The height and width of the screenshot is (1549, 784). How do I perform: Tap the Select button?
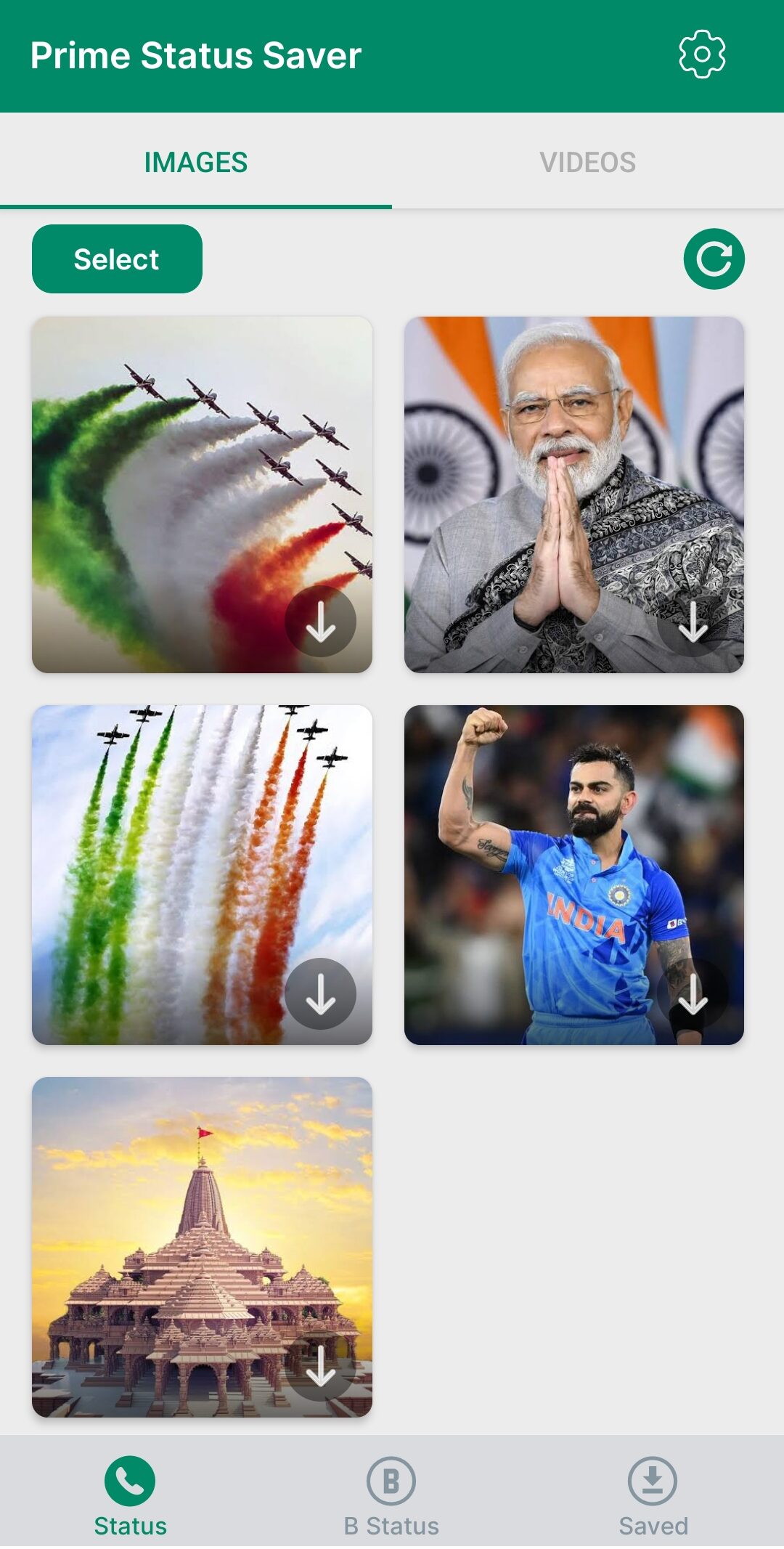(x=117, y=259)
